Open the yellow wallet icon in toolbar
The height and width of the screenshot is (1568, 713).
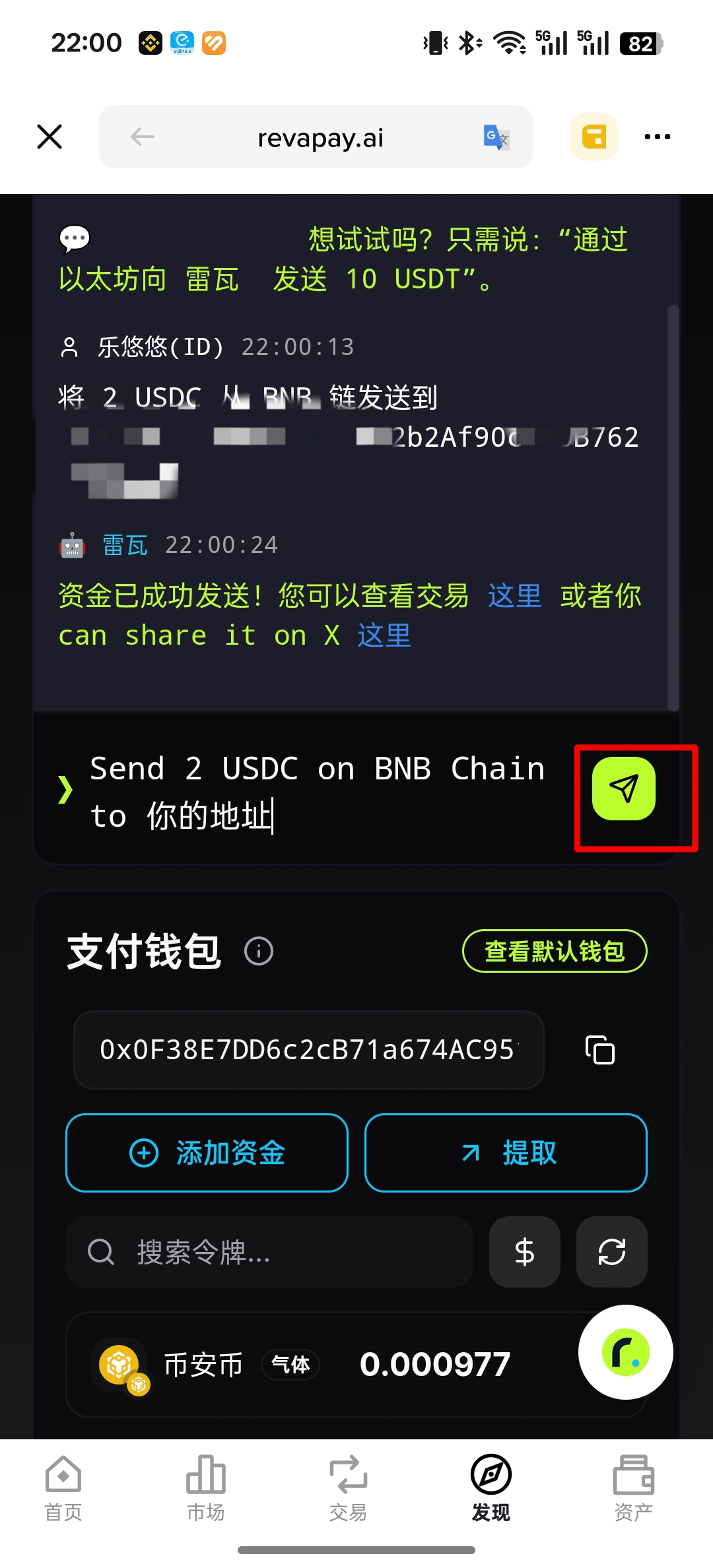pos(594,137)
